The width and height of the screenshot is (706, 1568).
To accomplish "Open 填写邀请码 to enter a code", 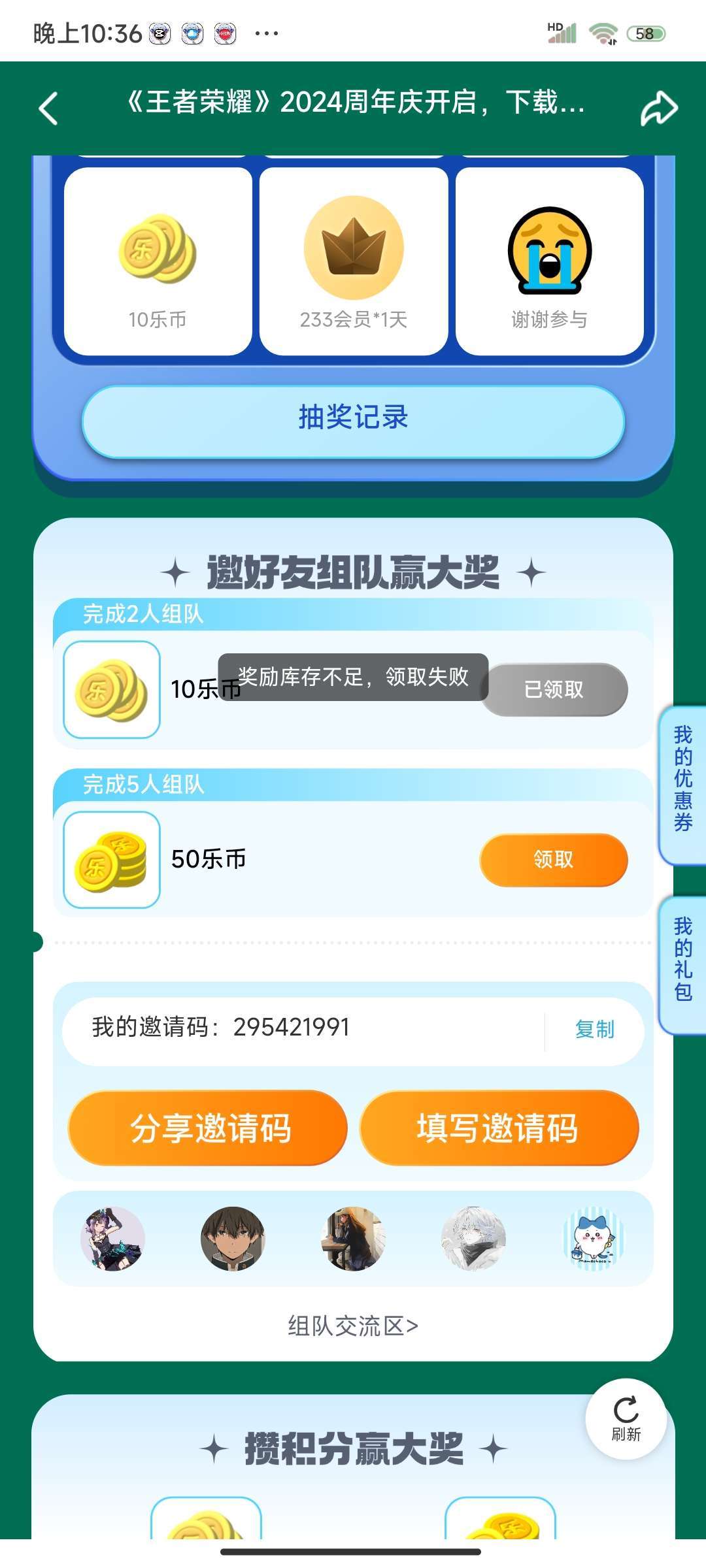I will pyautogui.click(x=498, y=1128).
